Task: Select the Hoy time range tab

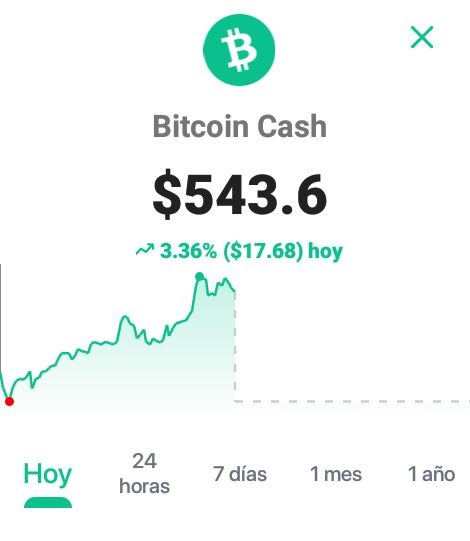Action: point(48,474)
